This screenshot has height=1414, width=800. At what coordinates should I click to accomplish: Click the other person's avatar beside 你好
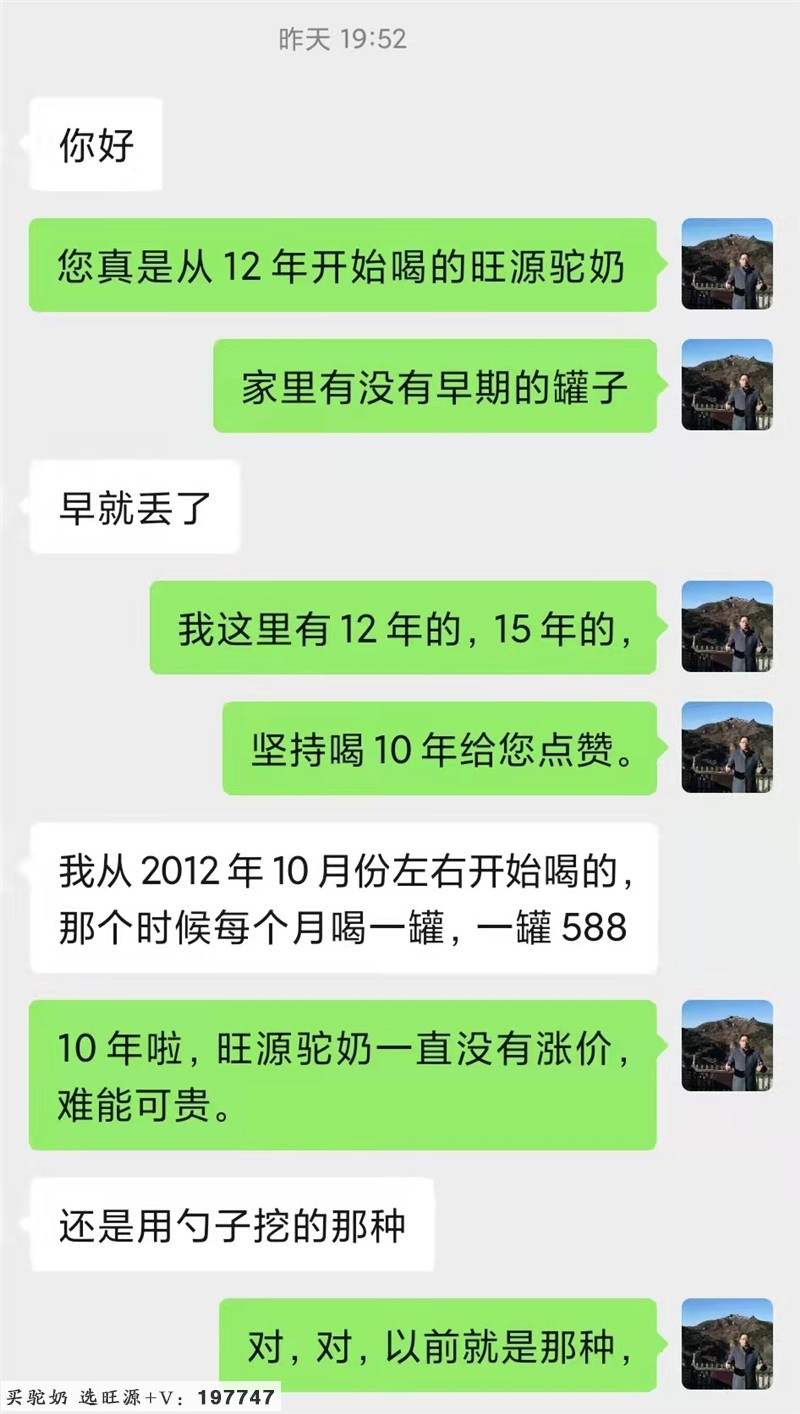(x=10, y=145)
